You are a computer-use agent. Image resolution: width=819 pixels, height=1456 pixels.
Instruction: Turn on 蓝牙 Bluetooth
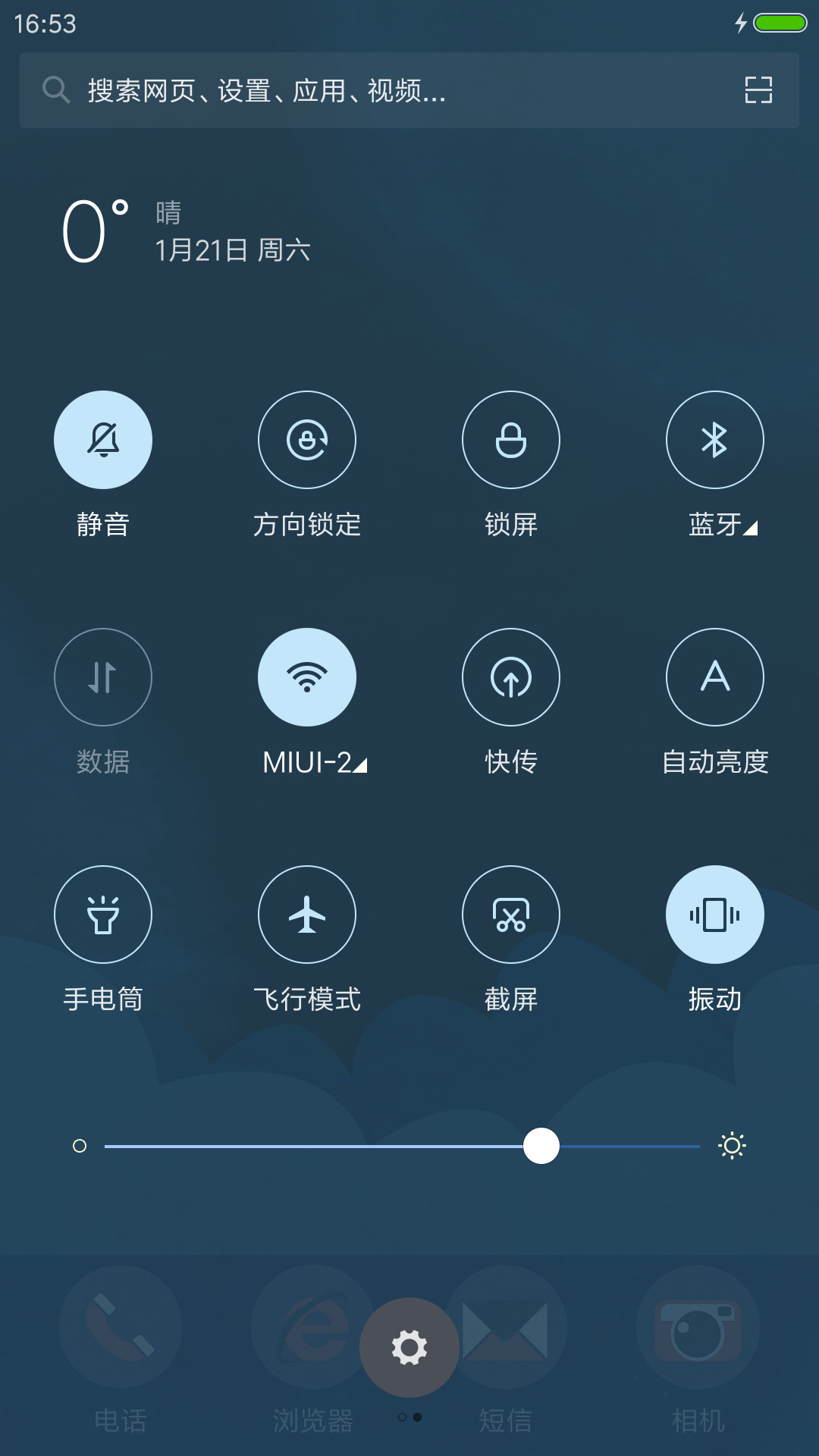715,440
